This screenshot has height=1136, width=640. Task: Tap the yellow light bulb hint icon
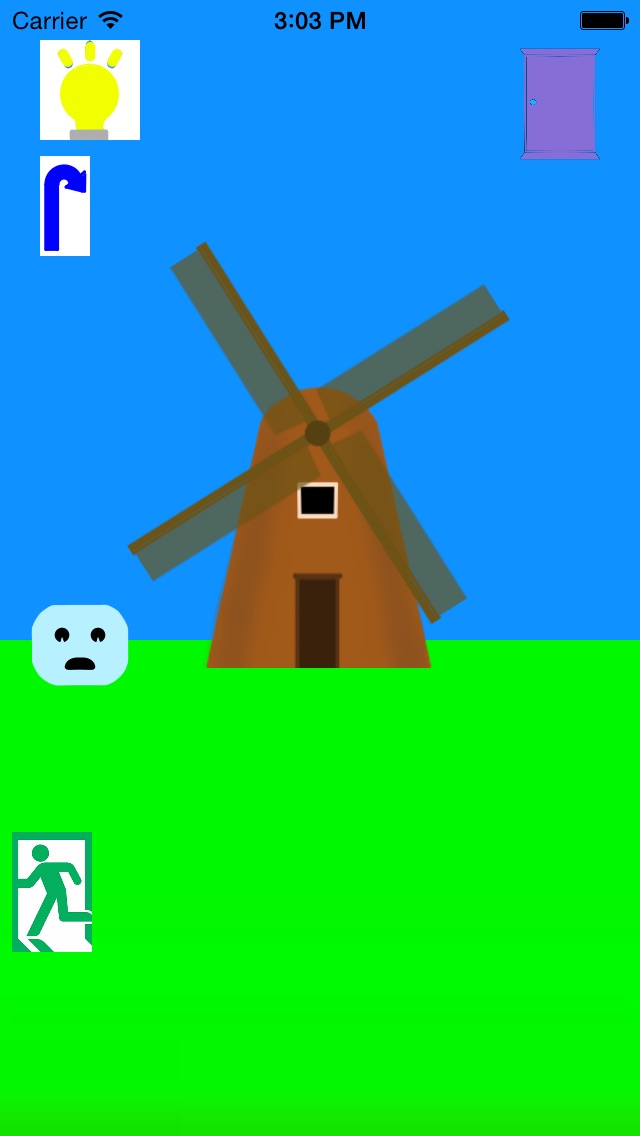click(x=90, y=90)
